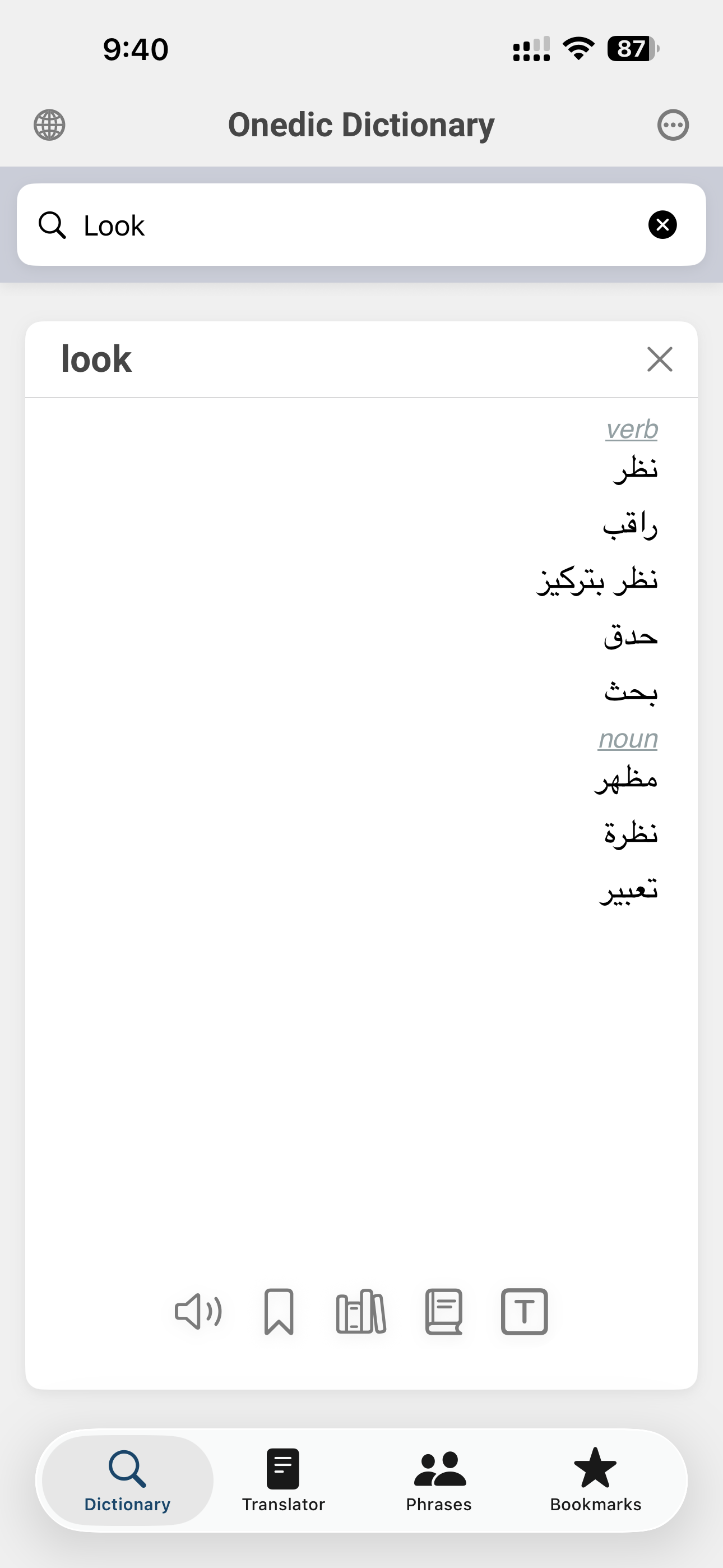
Task: Tap the headword "look"
Action: pos(95,358)
